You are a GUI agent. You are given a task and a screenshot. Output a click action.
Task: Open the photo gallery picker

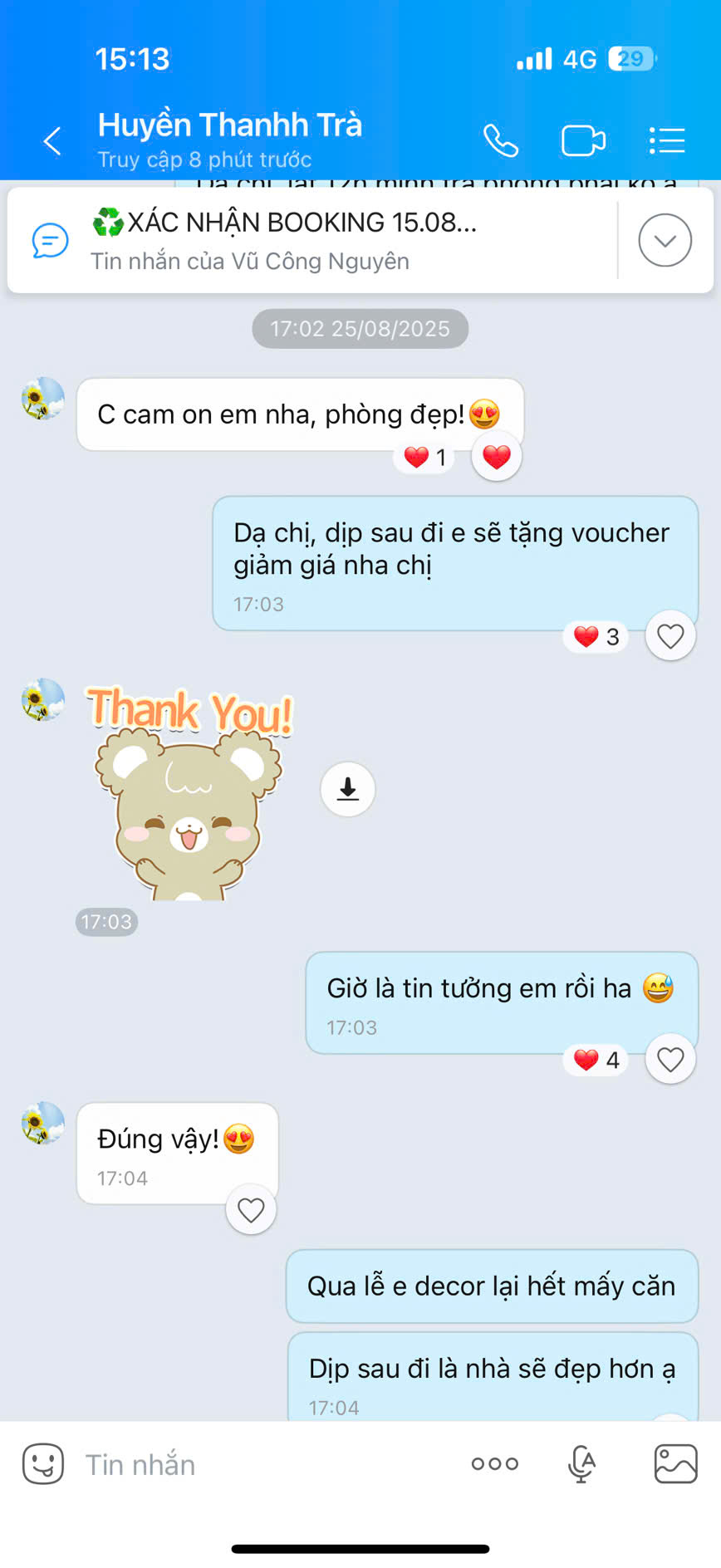click(675, 1463)
